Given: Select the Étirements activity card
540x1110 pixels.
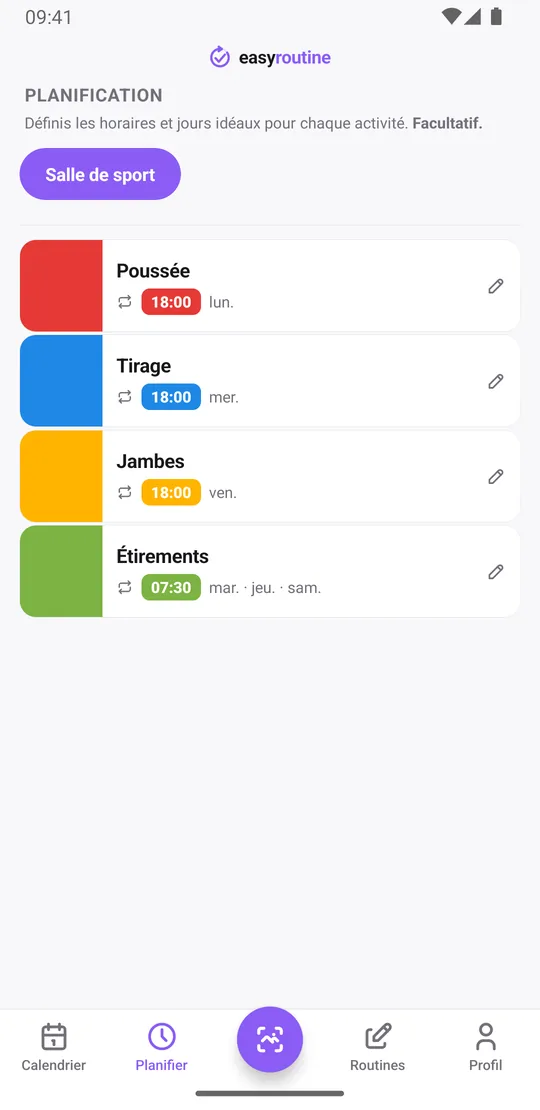Looking at the screenshot, I should tap(270, 571).
